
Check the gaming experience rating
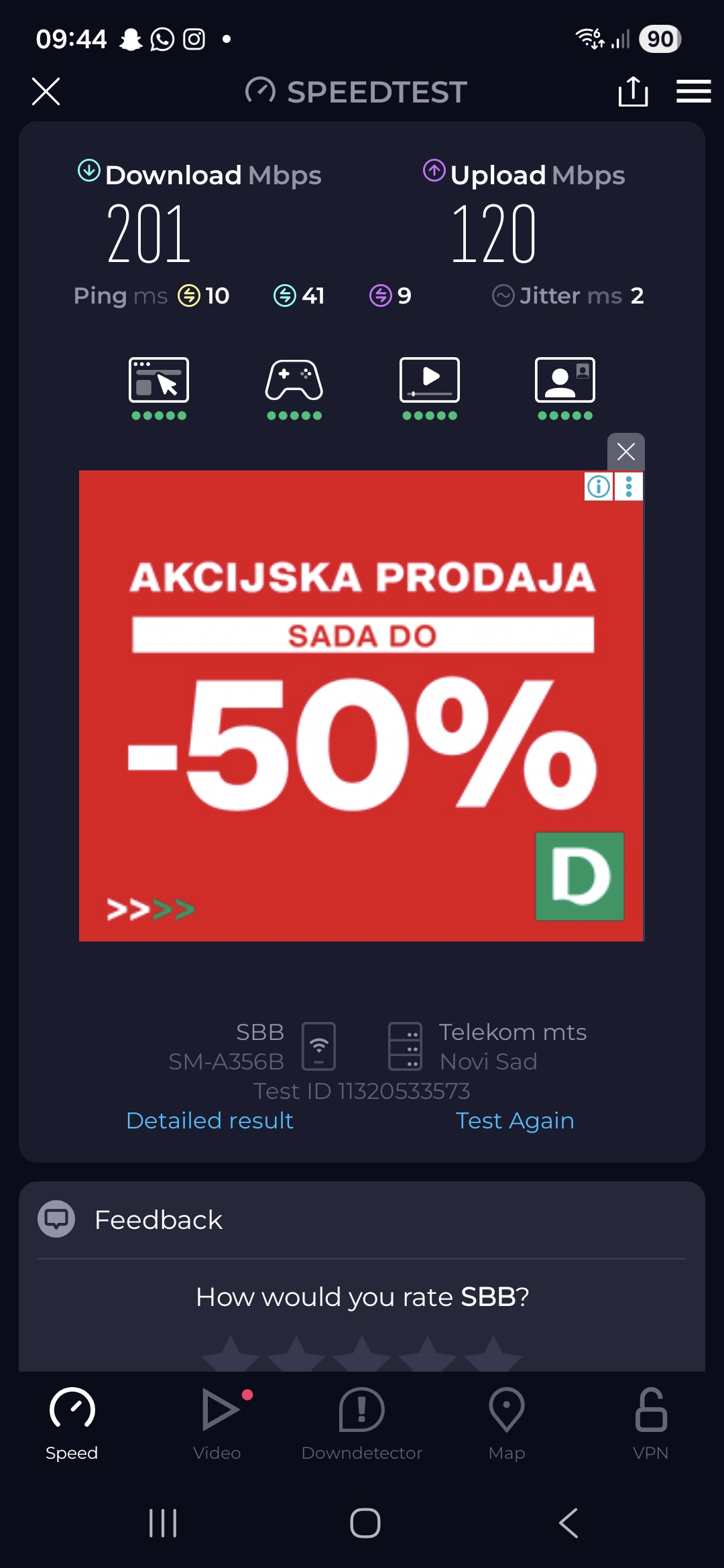tap(294, 387)
